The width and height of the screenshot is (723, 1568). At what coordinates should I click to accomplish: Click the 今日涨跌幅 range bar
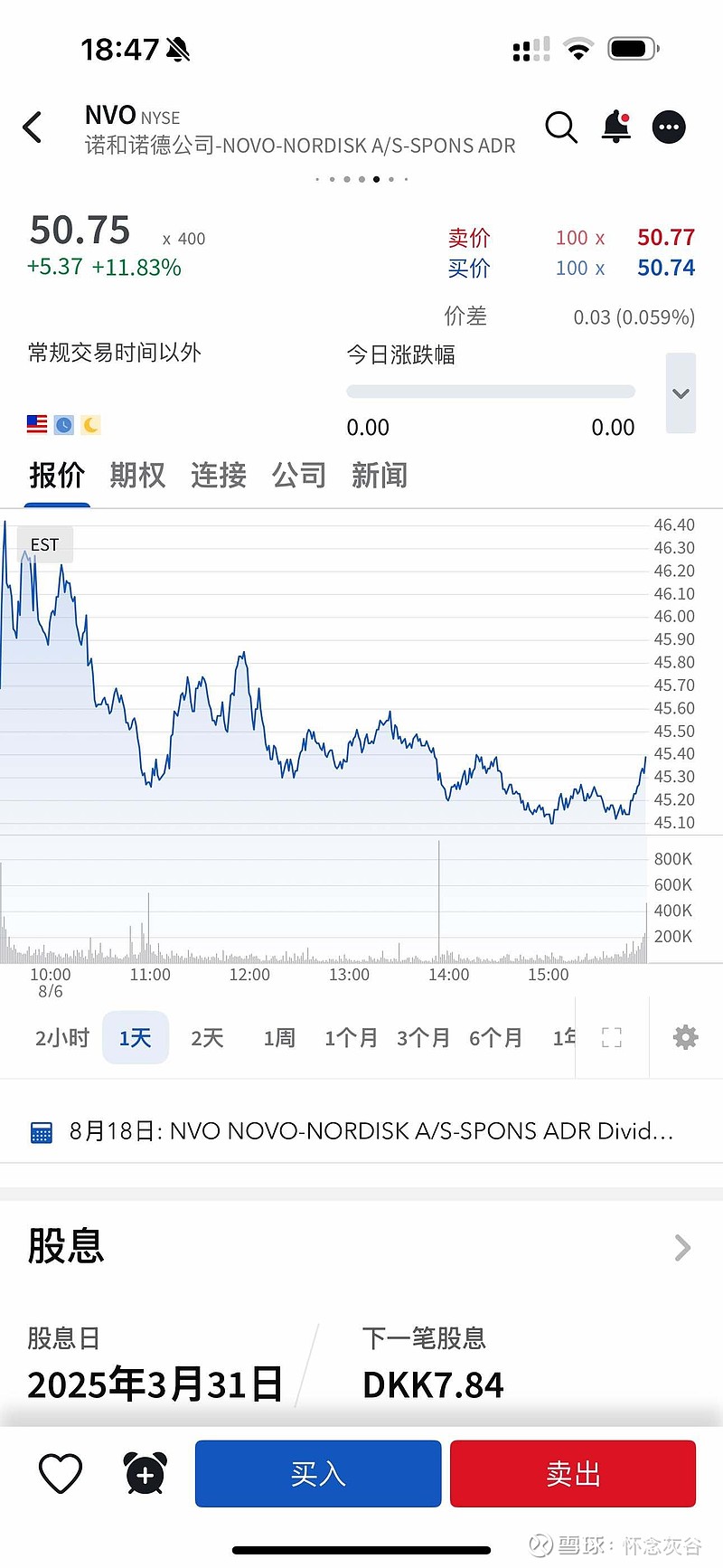tap(490, 391)
